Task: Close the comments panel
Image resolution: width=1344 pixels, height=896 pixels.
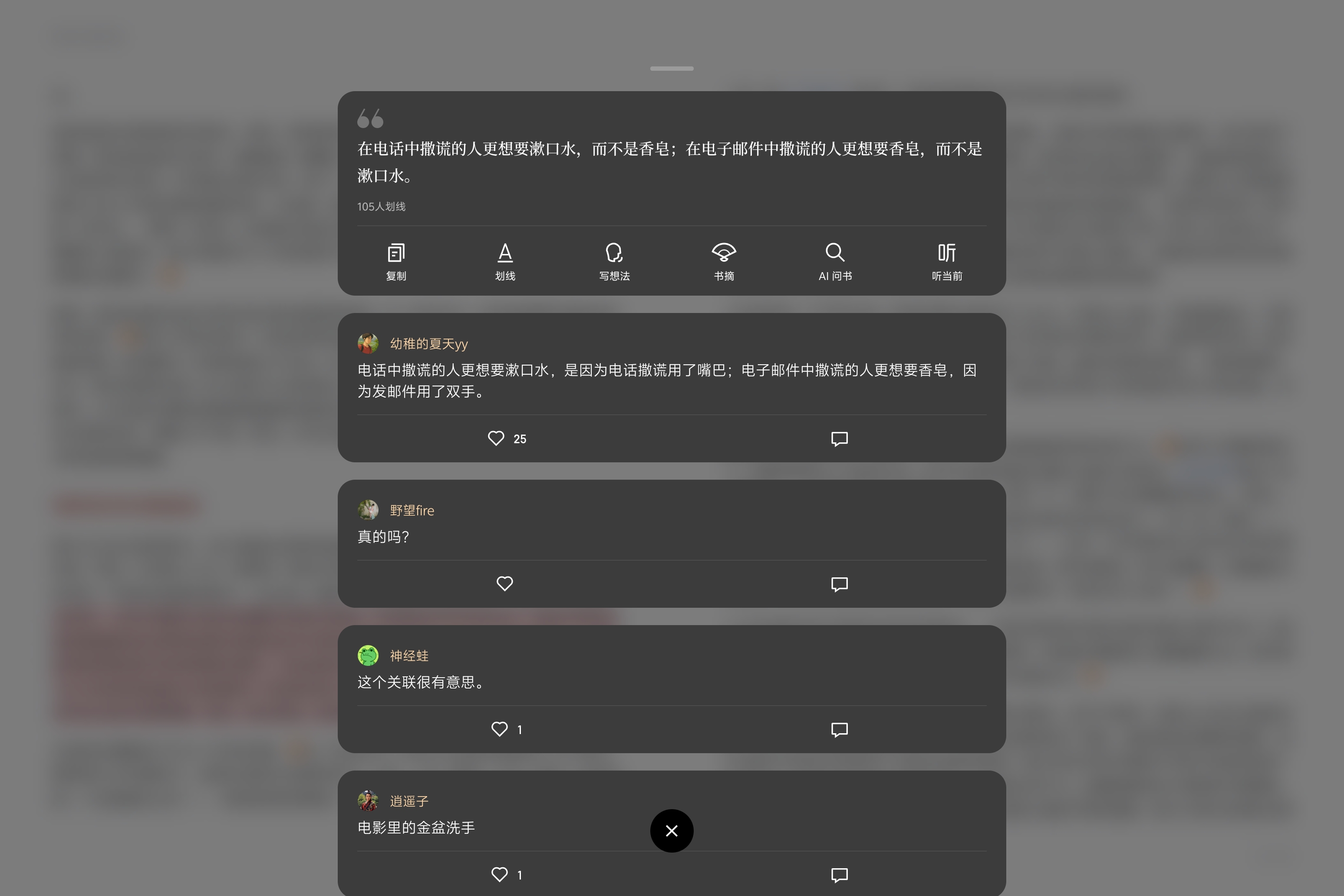Action: [672, 830]
